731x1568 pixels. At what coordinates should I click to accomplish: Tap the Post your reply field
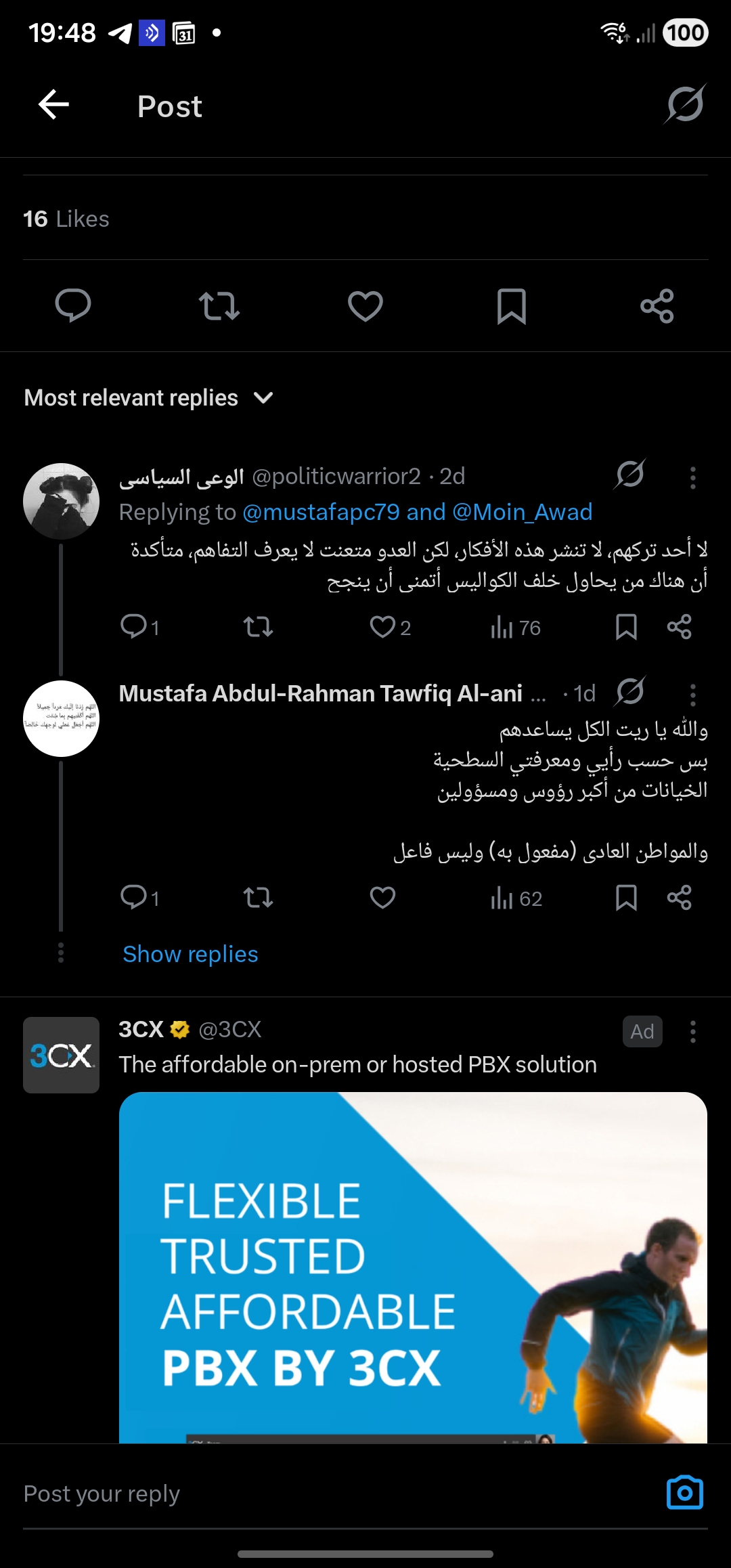(x=325, y=1494)
